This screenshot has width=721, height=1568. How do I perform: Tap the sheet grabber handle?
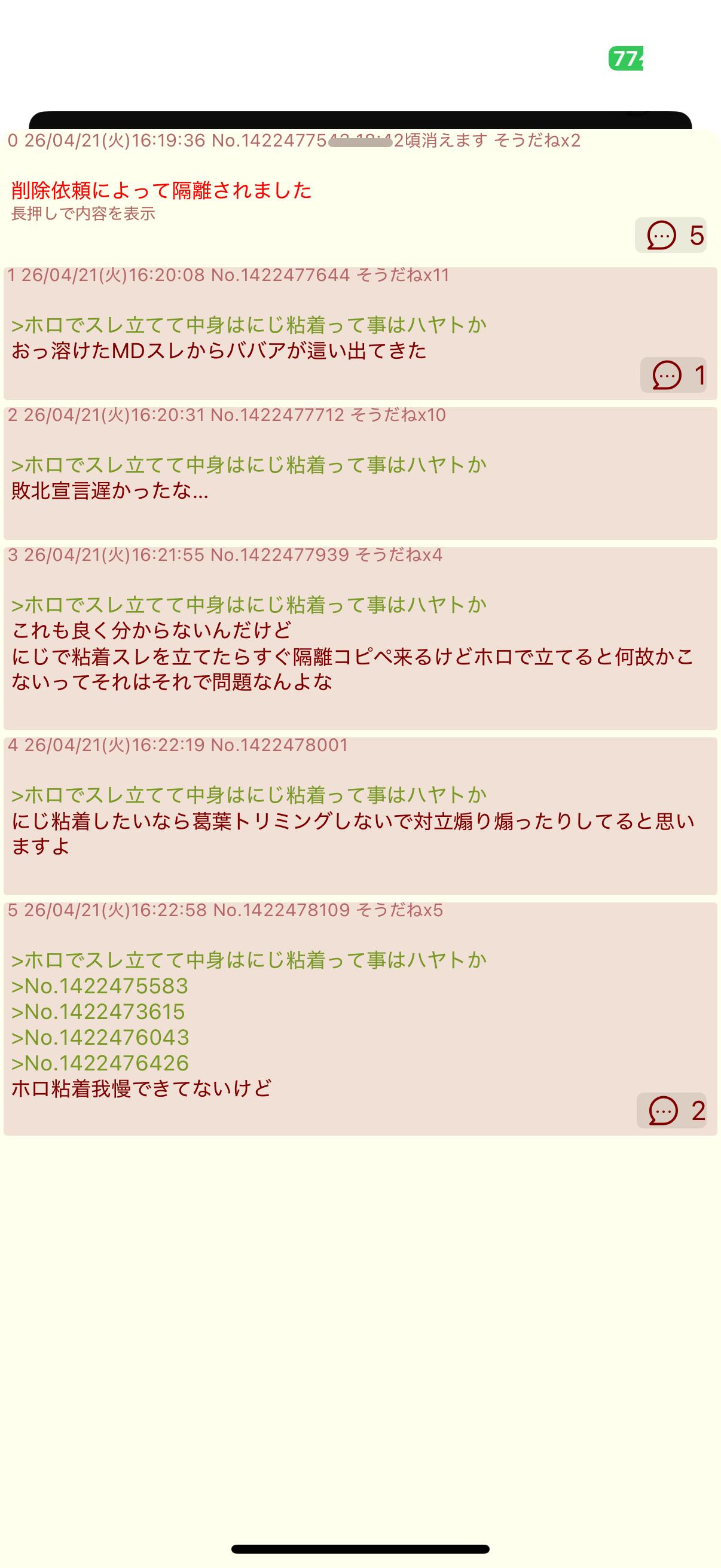click(x=360, y=143)
